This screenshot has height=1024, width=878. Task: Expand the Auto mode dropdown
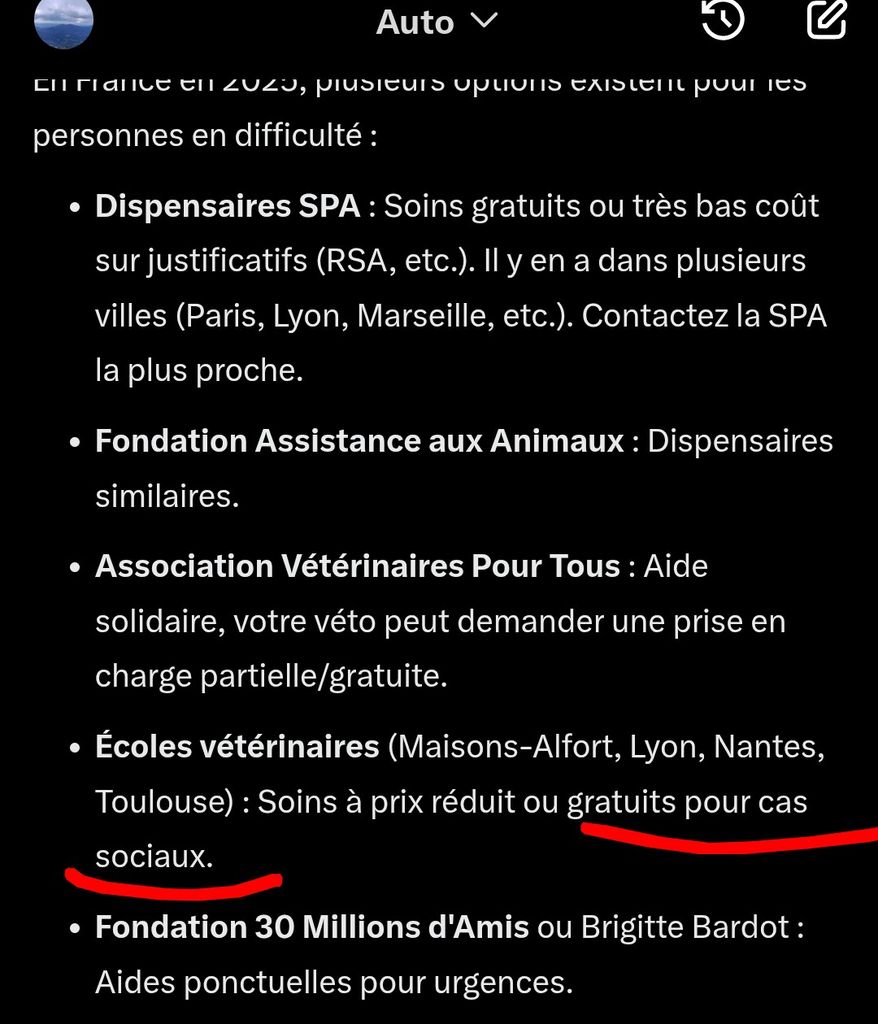436,21
